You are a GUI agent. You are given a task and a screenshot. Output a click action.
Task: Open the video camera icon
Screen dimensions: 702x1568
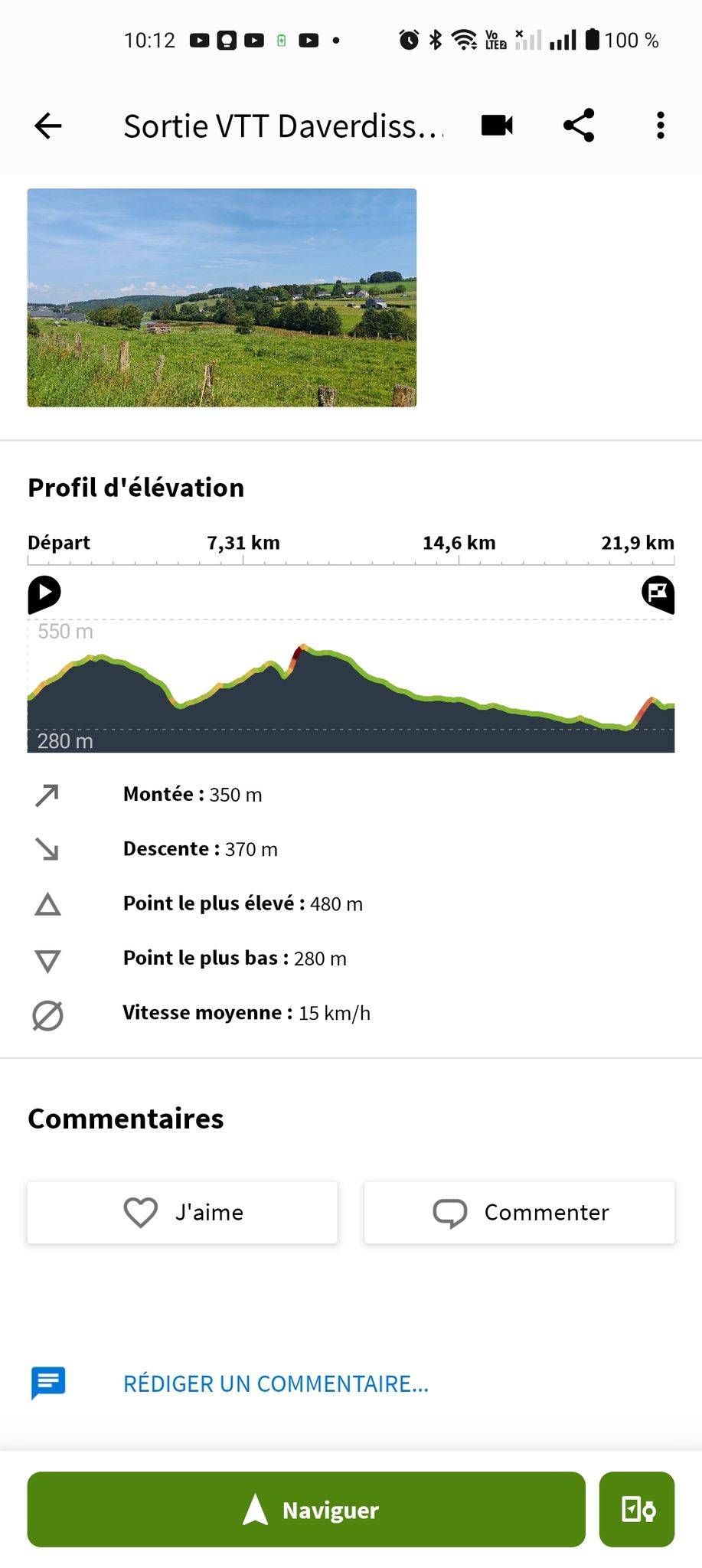[x=497, y=125]
